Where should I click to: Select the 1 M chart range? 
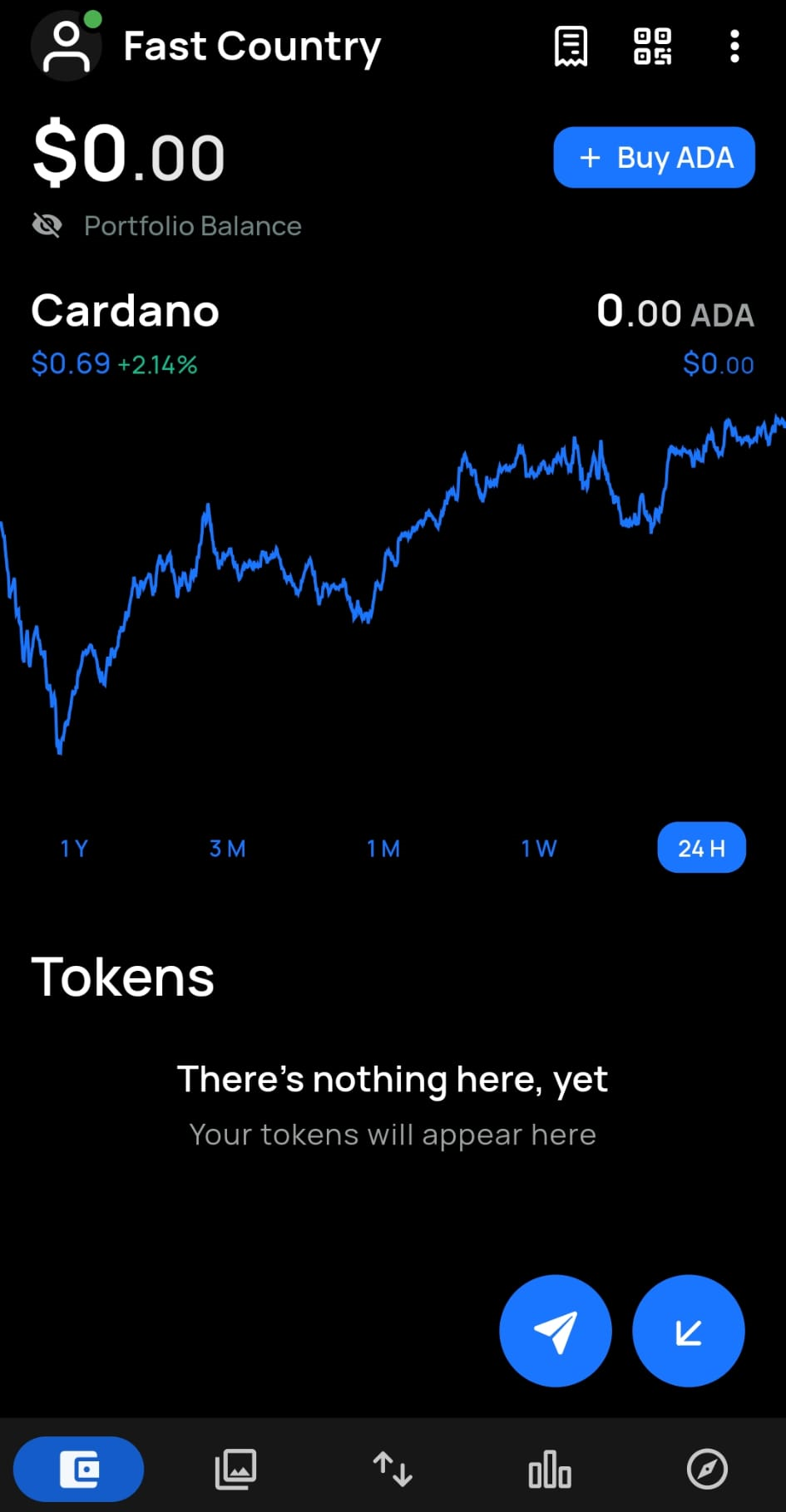[x=383, y=848]
